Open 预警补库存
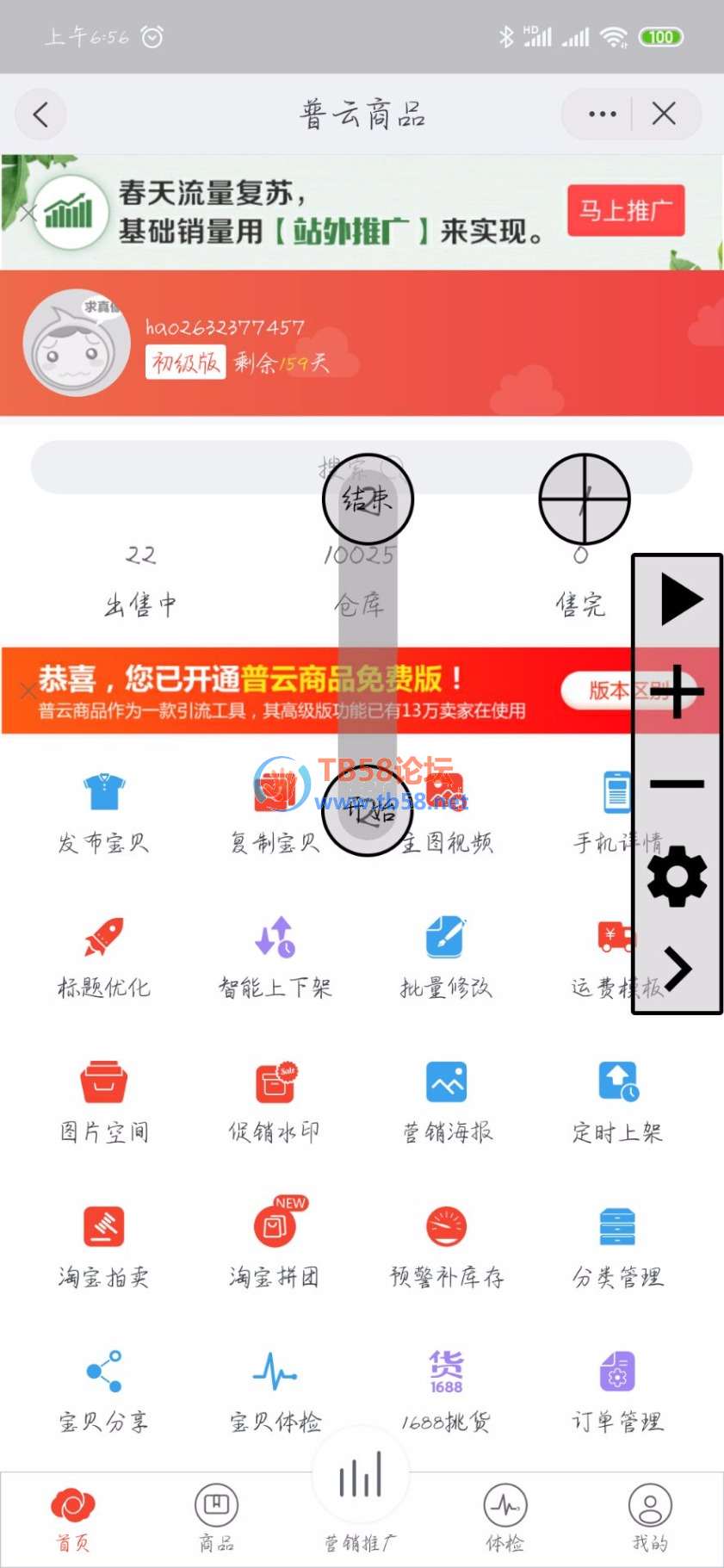Screen dimensions: 724x1568 pos(446,1244)
